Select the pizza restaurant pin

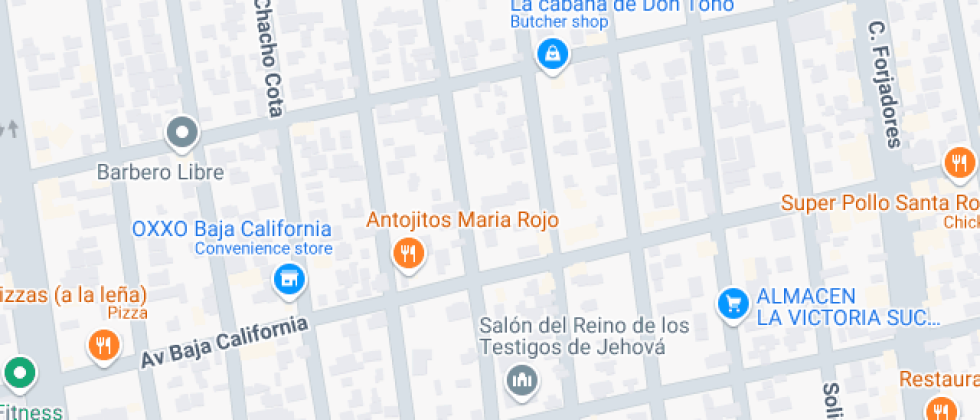[104, 346]
